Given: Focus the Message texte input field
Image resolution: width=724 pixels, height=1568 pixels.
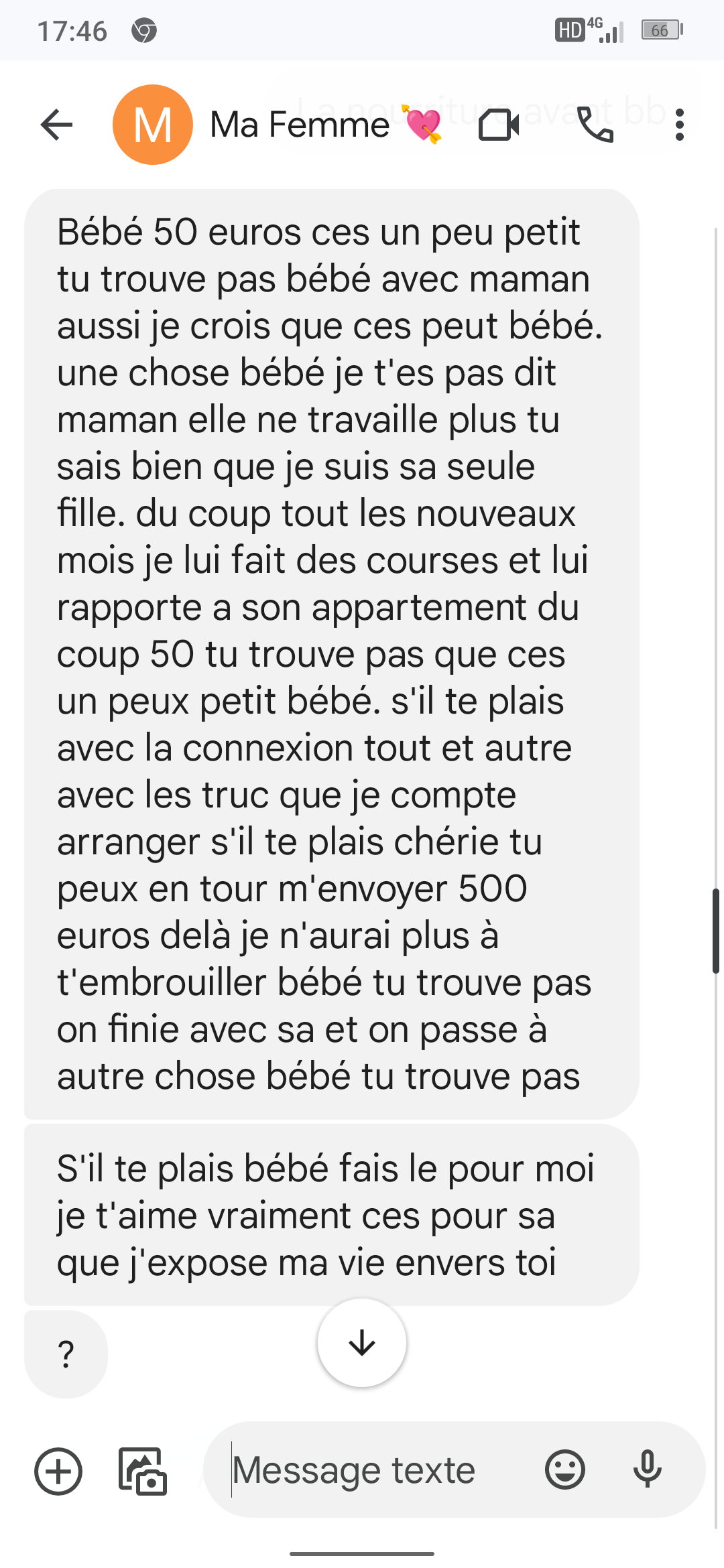Looking at the screenshot, I should coord(375,1471).
